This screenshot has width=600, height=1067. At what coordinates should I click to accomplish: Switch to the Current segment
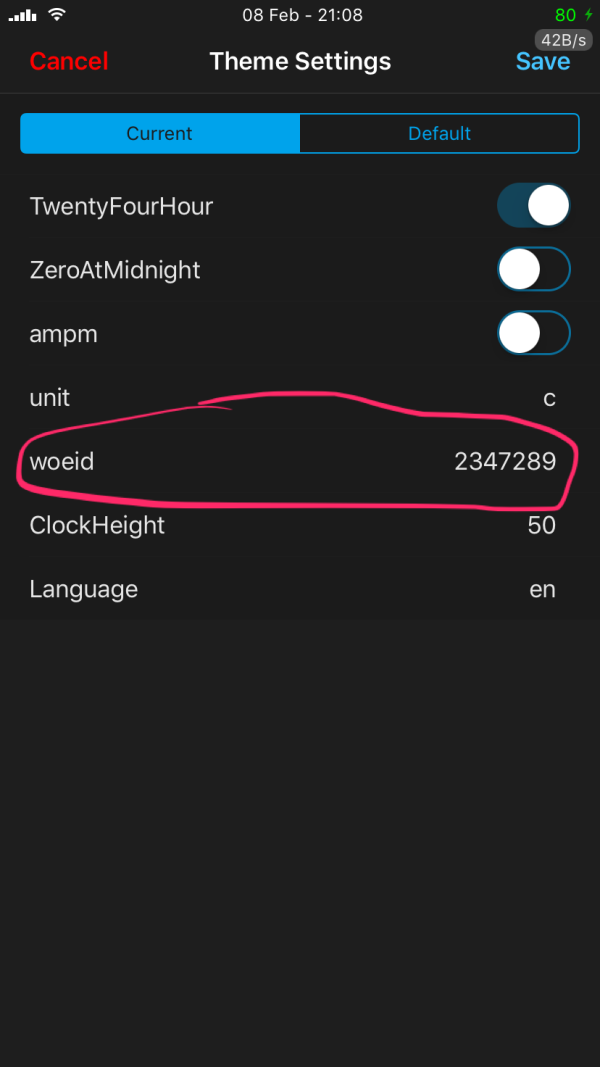160,133
